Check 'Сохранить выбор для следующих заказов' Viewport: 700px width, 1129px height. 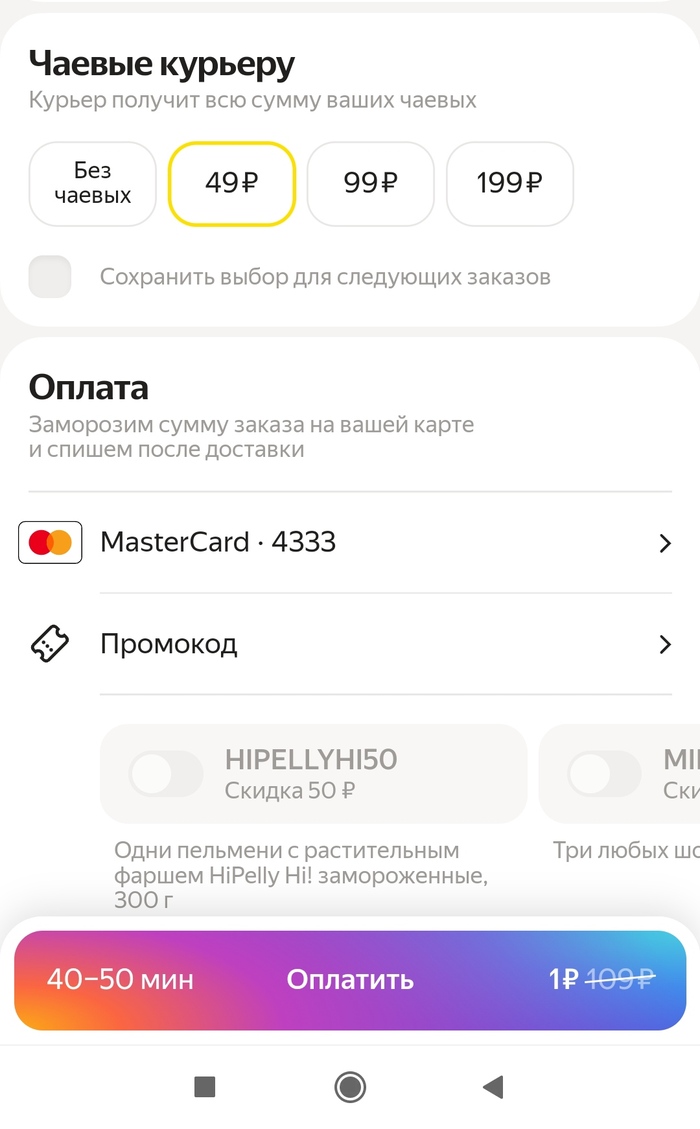point(51,277)
